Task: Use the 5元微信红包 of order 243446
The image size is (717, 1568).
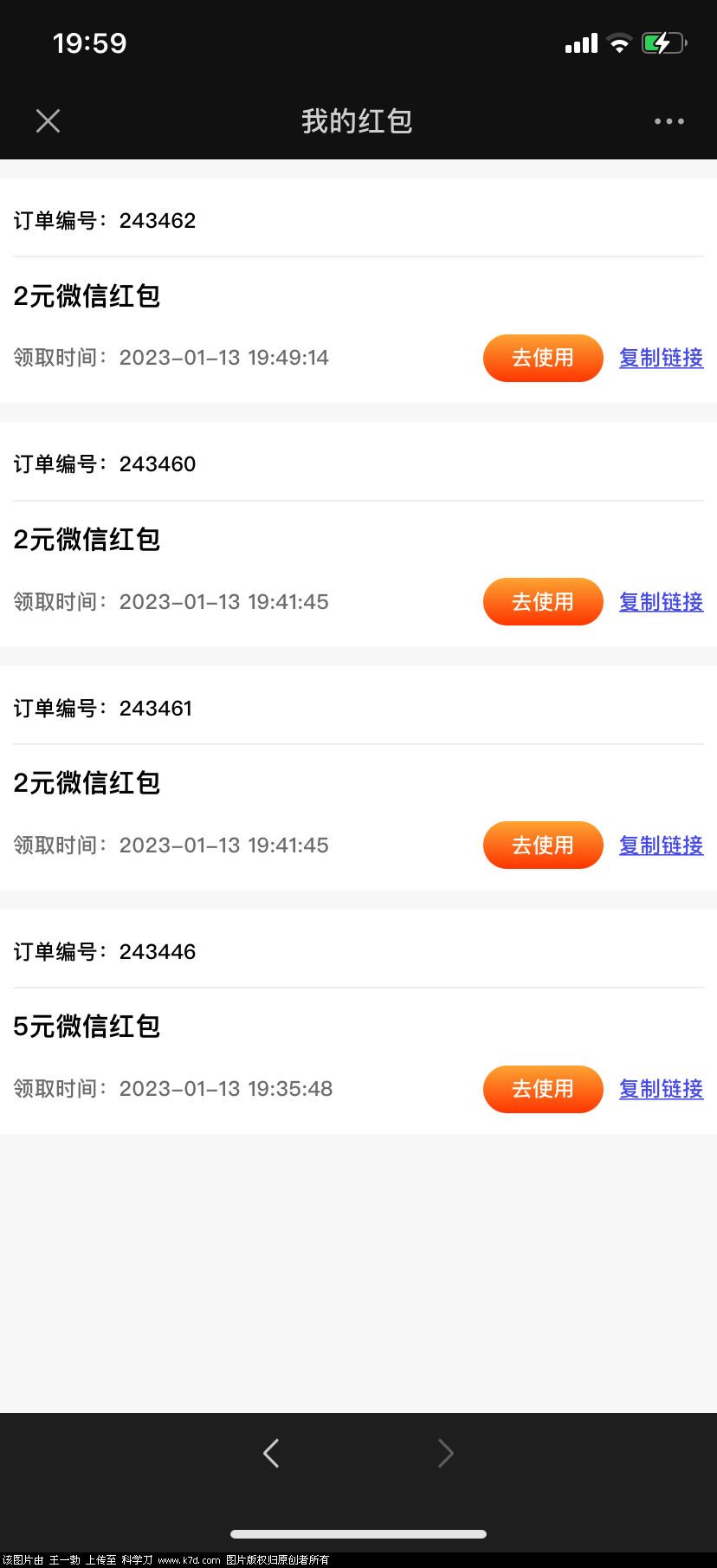Action: (543, 1089)
